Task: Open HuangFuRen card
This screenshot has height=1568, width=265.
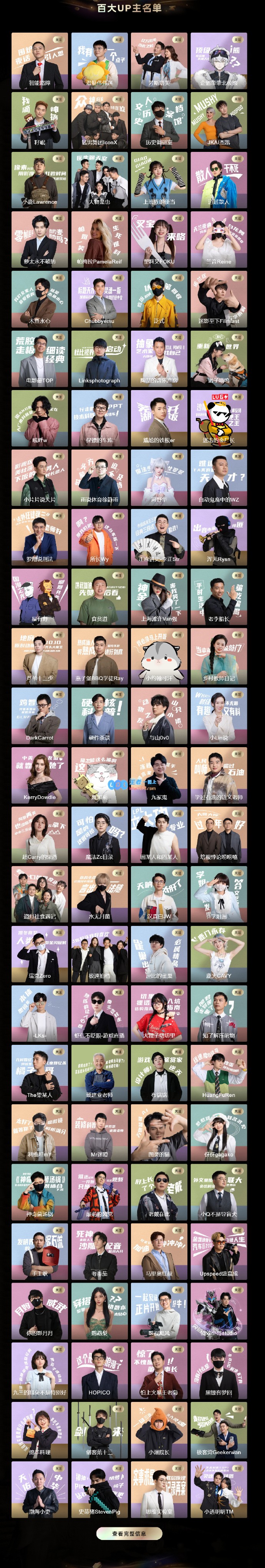Action: tap(219, 1072)
